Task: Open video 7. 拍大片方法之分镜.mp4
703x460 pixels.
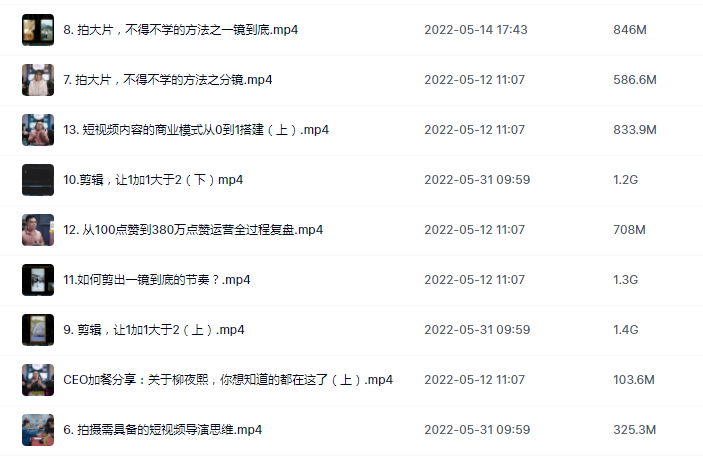Action: click(x=168, y=80)
